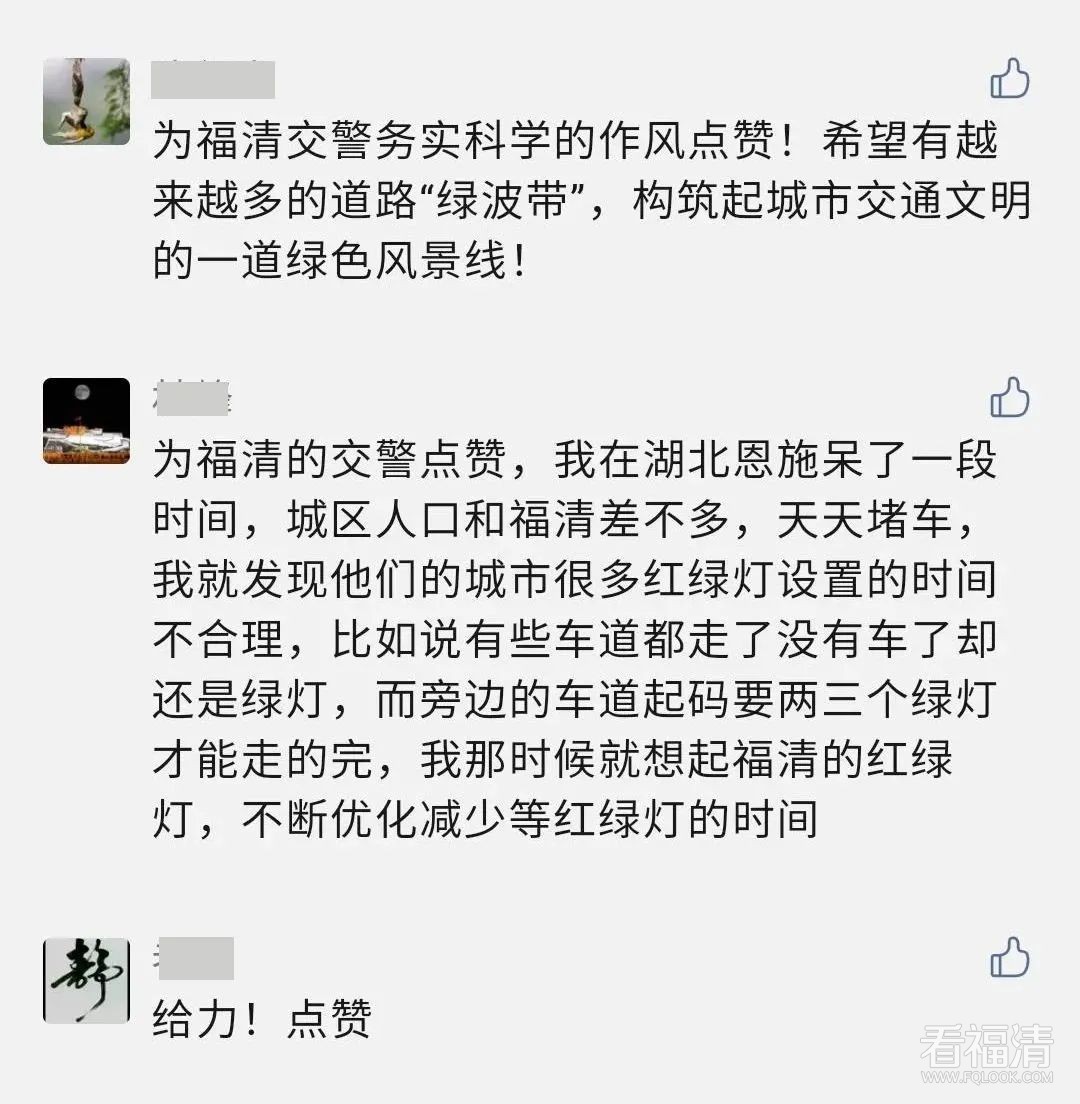Open the "静" calligraphy avatar profile
This screenshot has height=1104, width=1080.
[x=86, y=980]
